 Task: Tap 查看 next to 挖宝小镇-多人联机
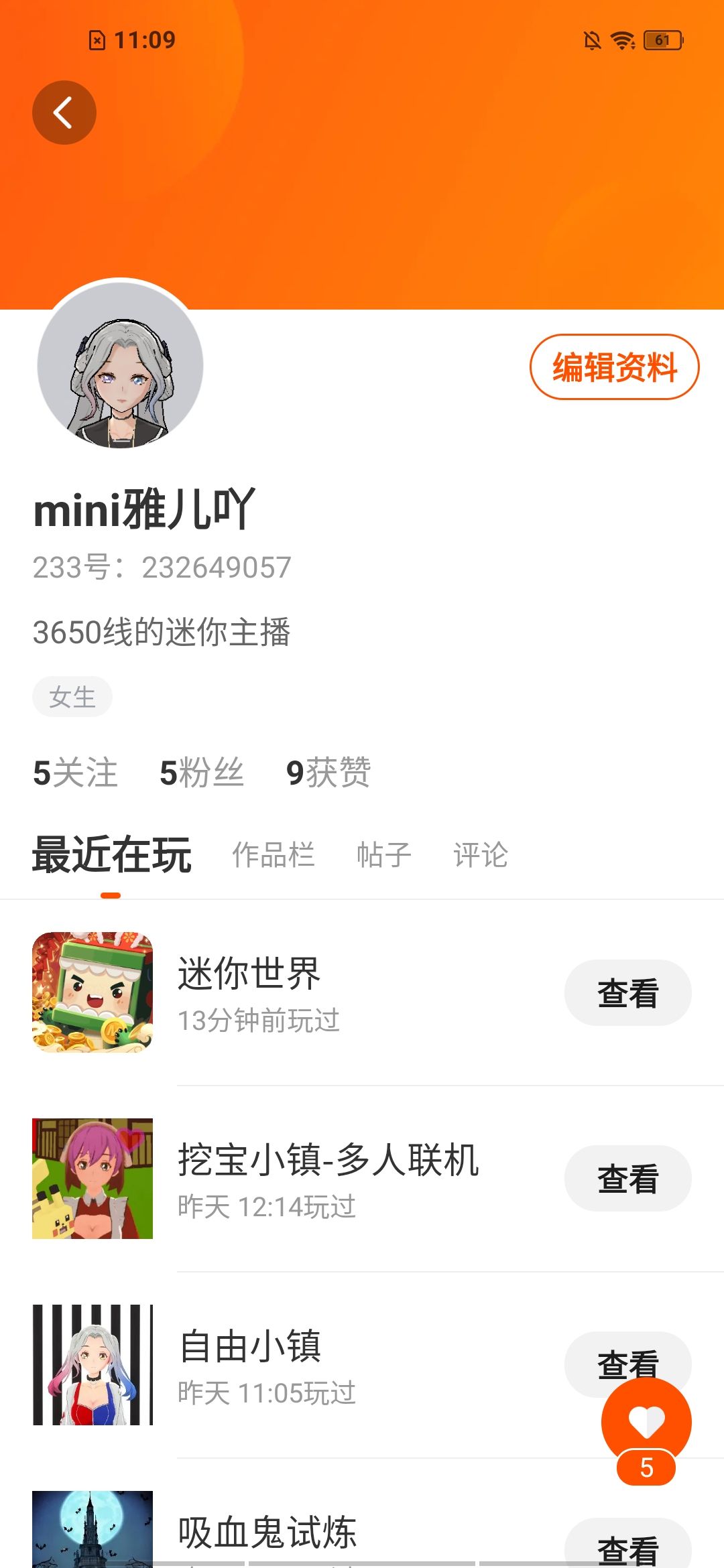click(x=627, y=1179)
